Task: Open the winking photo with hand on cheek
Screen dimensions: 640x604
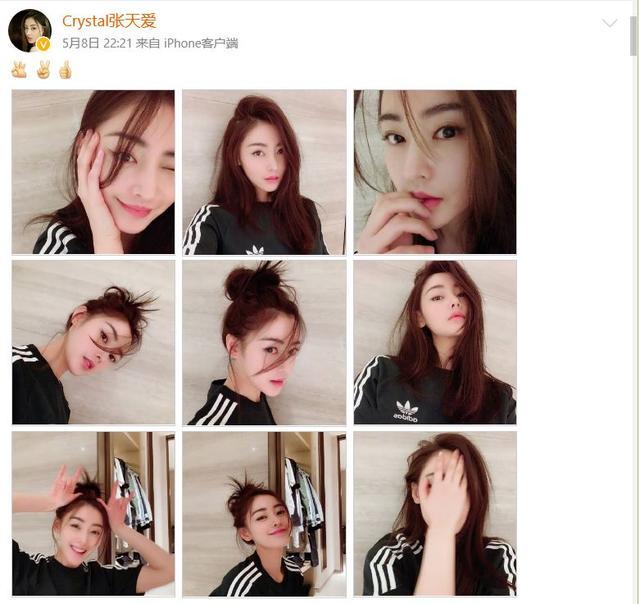Action: coord(93,171)
